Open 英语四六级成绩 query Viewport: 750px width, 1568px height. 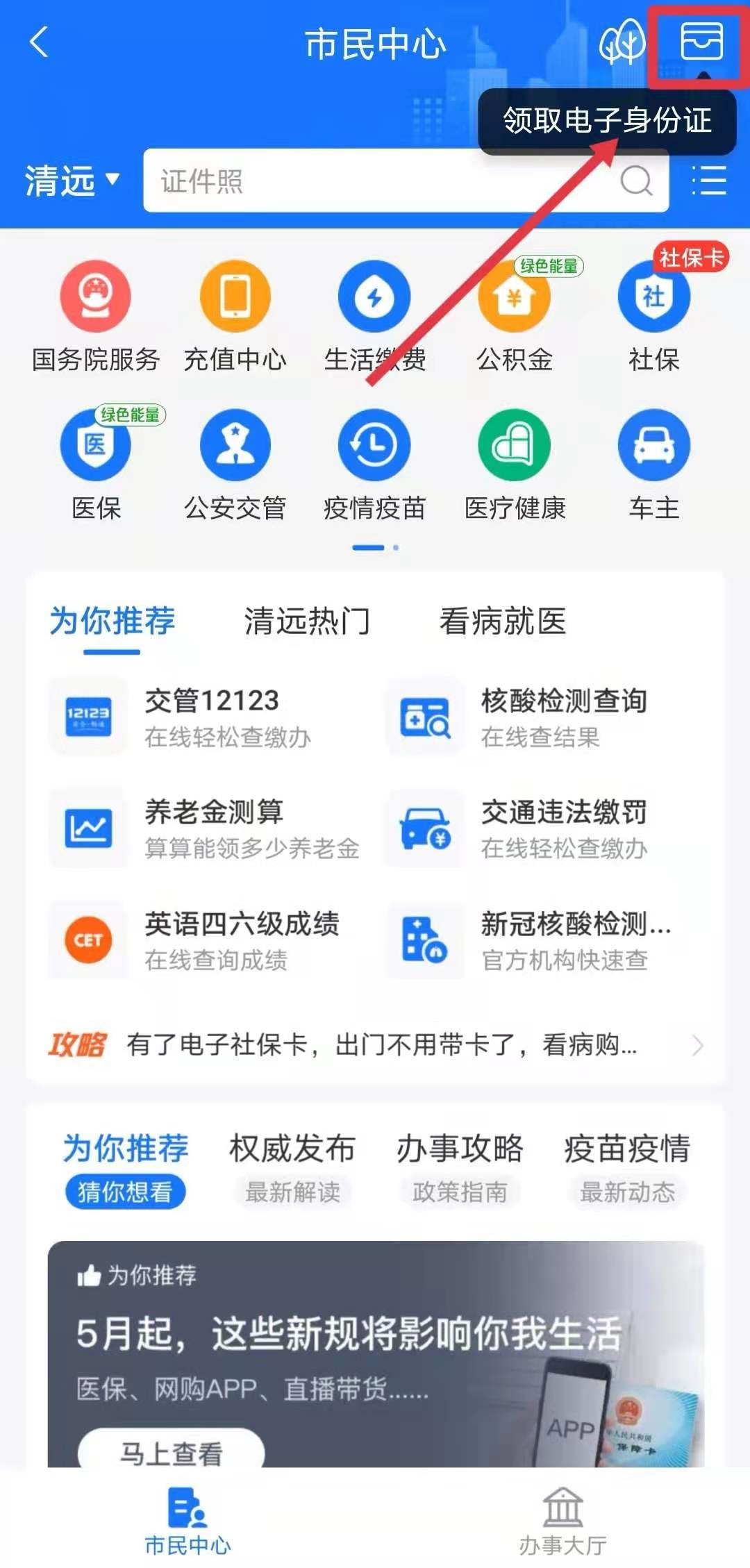point(208,940)
